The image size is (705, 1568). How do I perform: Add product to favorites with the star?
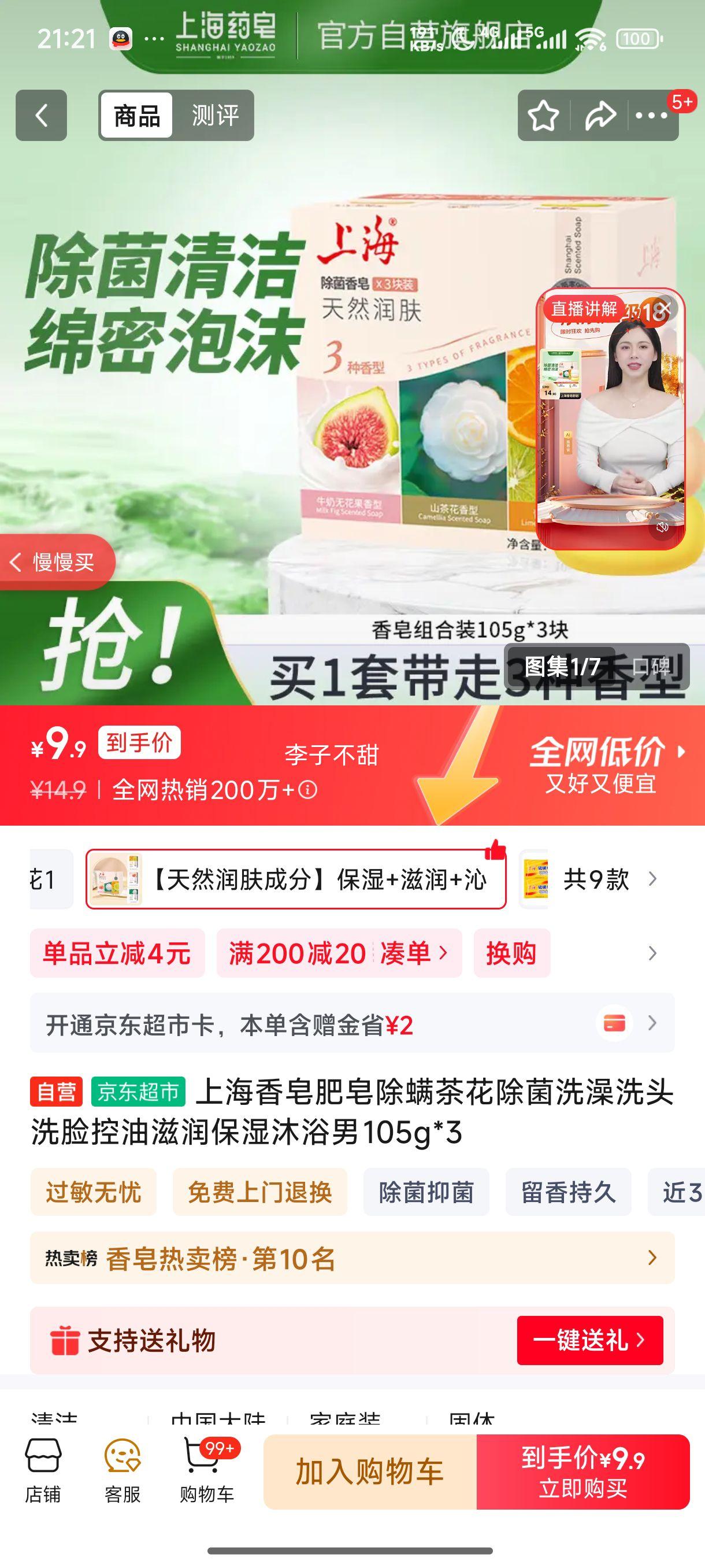pyautogui.click(x=543, y=116)
